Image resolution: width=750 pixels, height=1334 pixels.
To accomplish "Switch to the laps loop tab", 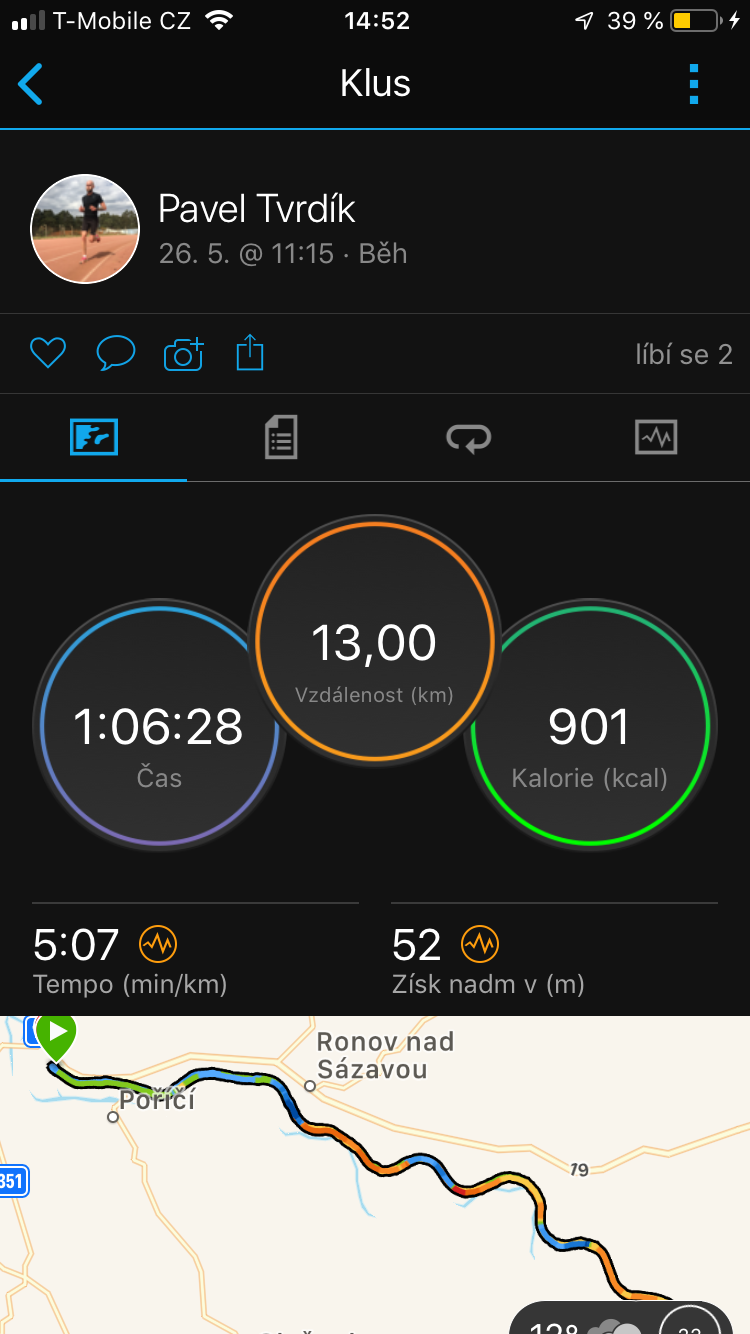I will click(469, 438).
